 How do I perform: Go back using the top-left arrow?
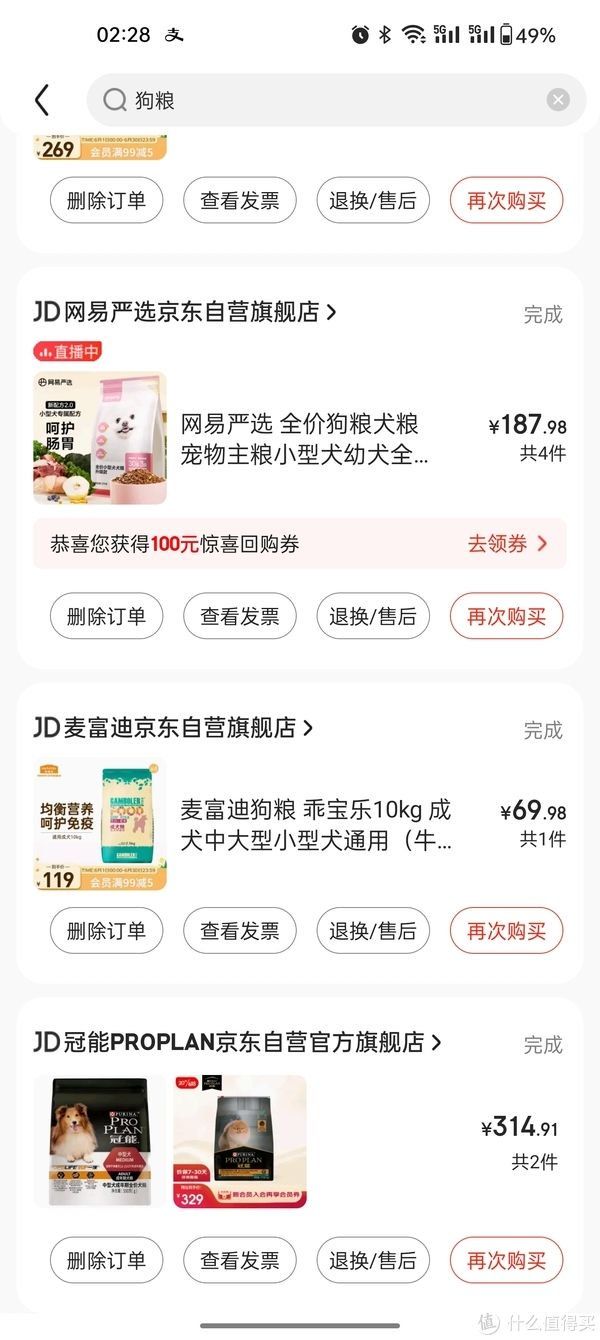(41, 100)
